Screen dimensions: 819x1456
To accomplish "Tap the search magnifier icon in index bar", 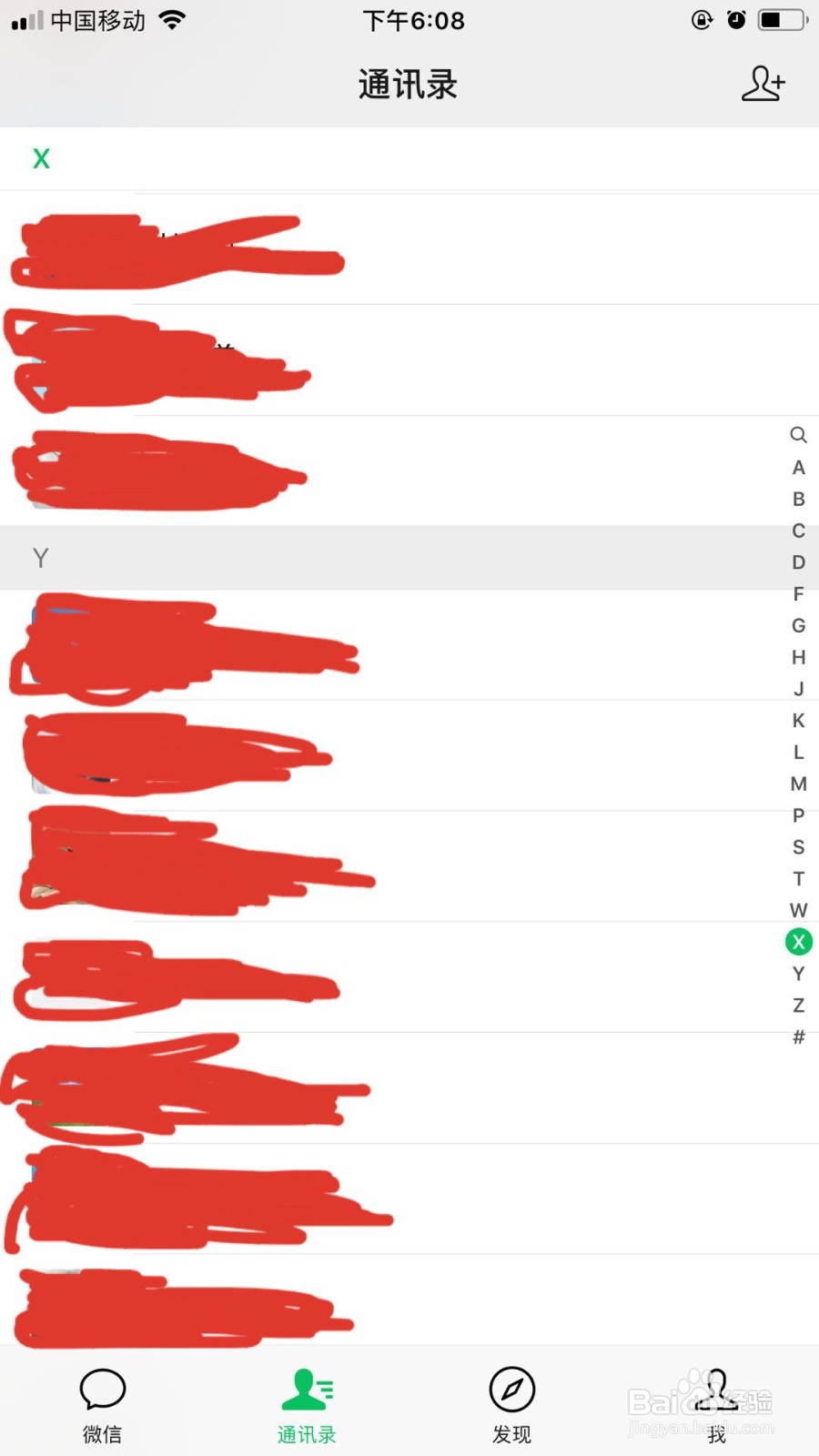I will (798, 435).
